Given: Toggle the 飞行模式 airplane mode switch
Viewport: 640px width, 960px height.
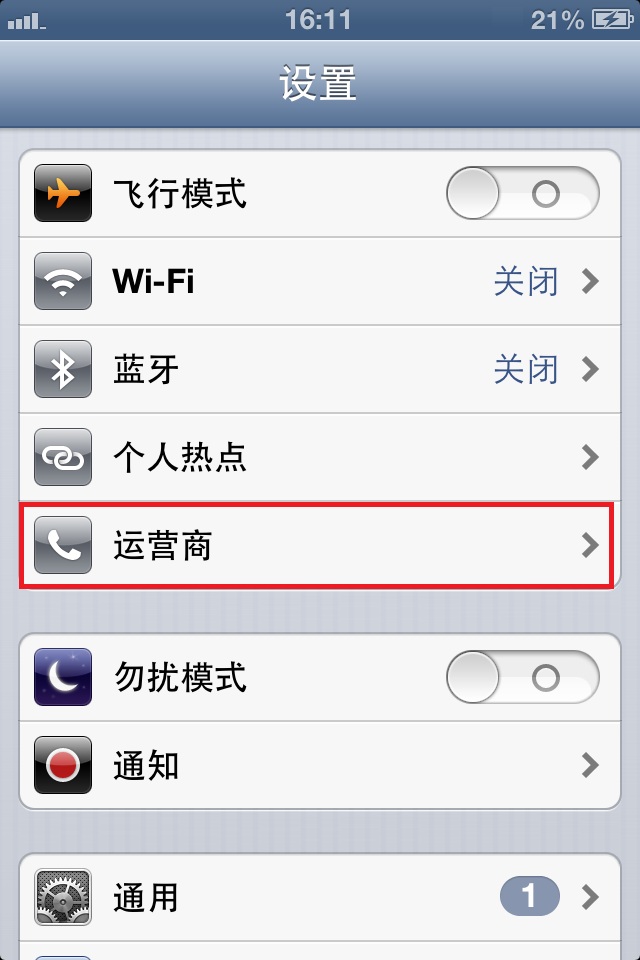Looking at the screenshot, I should tap(522, 193).
